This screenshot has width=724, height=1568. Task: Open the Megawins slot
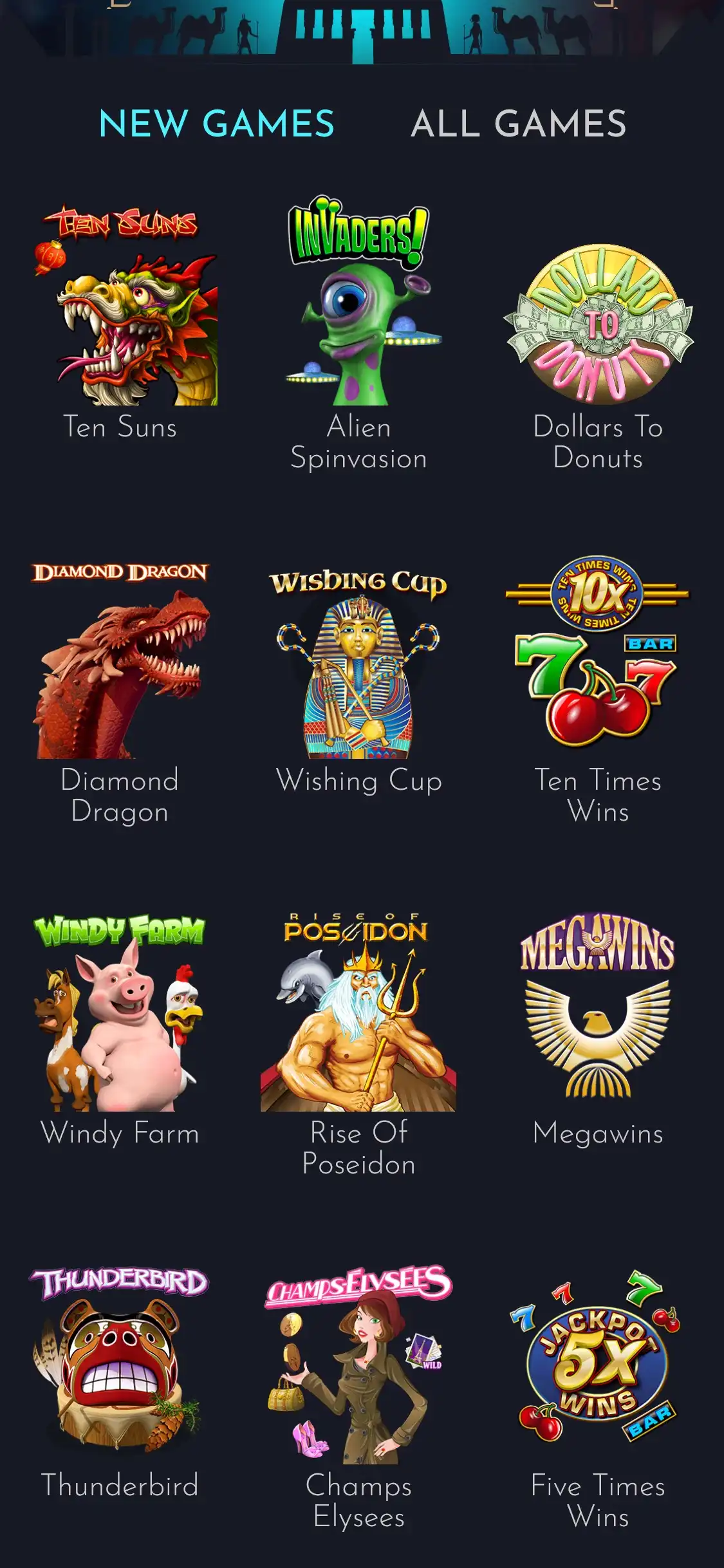coord(599,1017)
